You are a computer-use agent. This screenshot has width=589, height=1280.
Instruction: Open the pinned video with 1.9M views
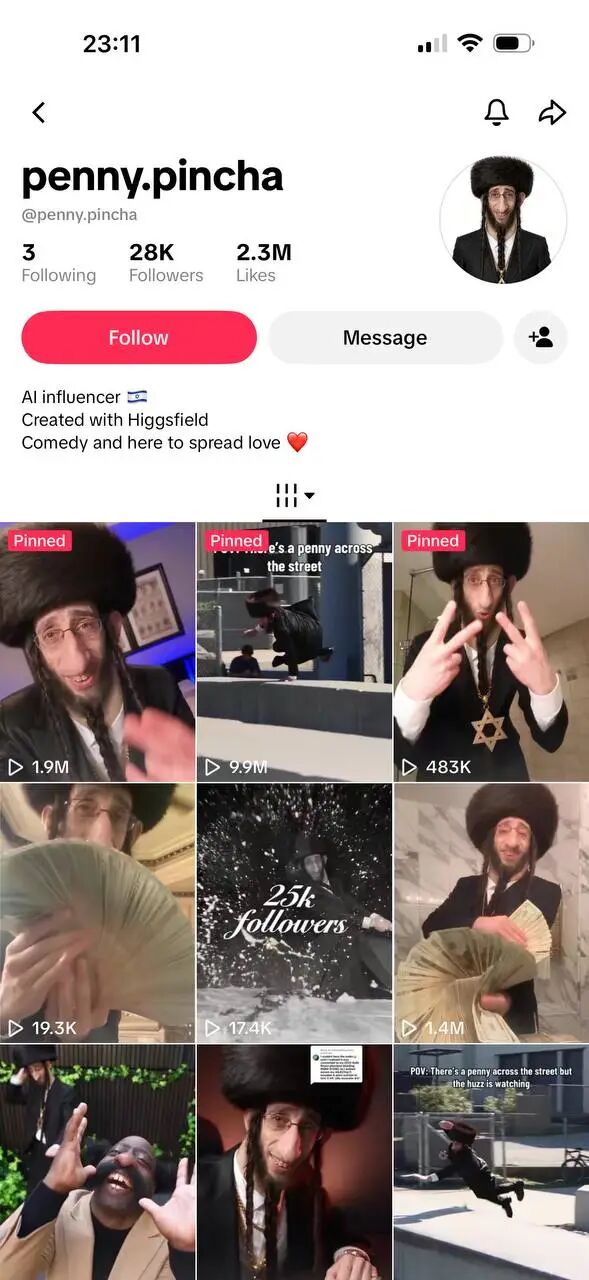pyautogui.click(x=97, y=652)
